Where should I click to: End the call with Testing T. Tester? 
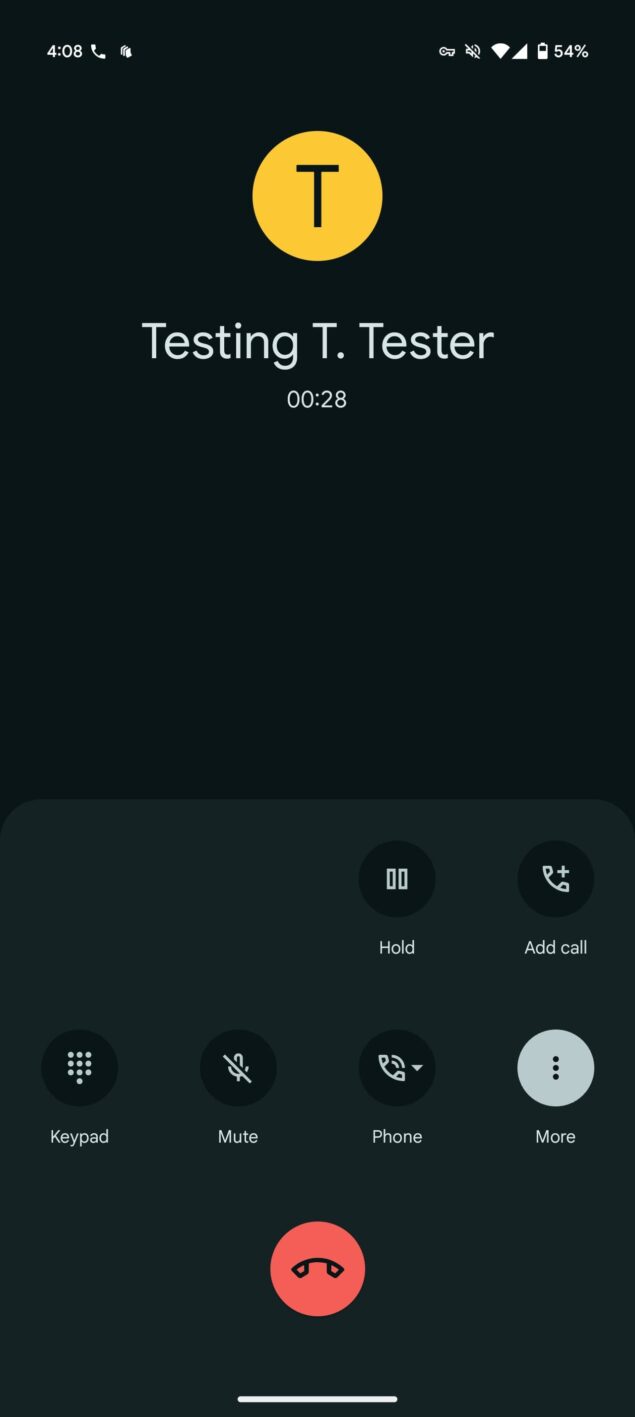click(317, 1269)
